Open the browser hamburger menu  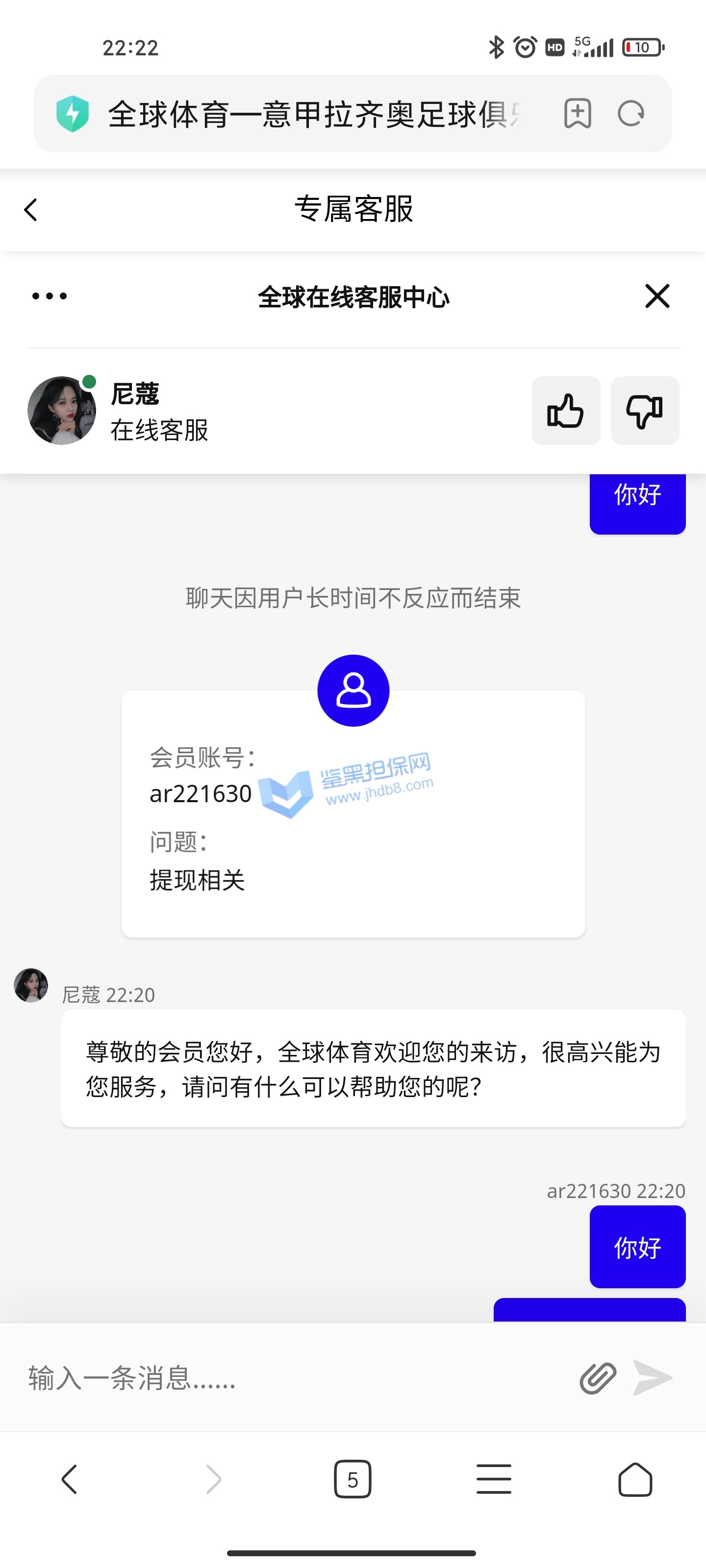(x=493, y=1479)
